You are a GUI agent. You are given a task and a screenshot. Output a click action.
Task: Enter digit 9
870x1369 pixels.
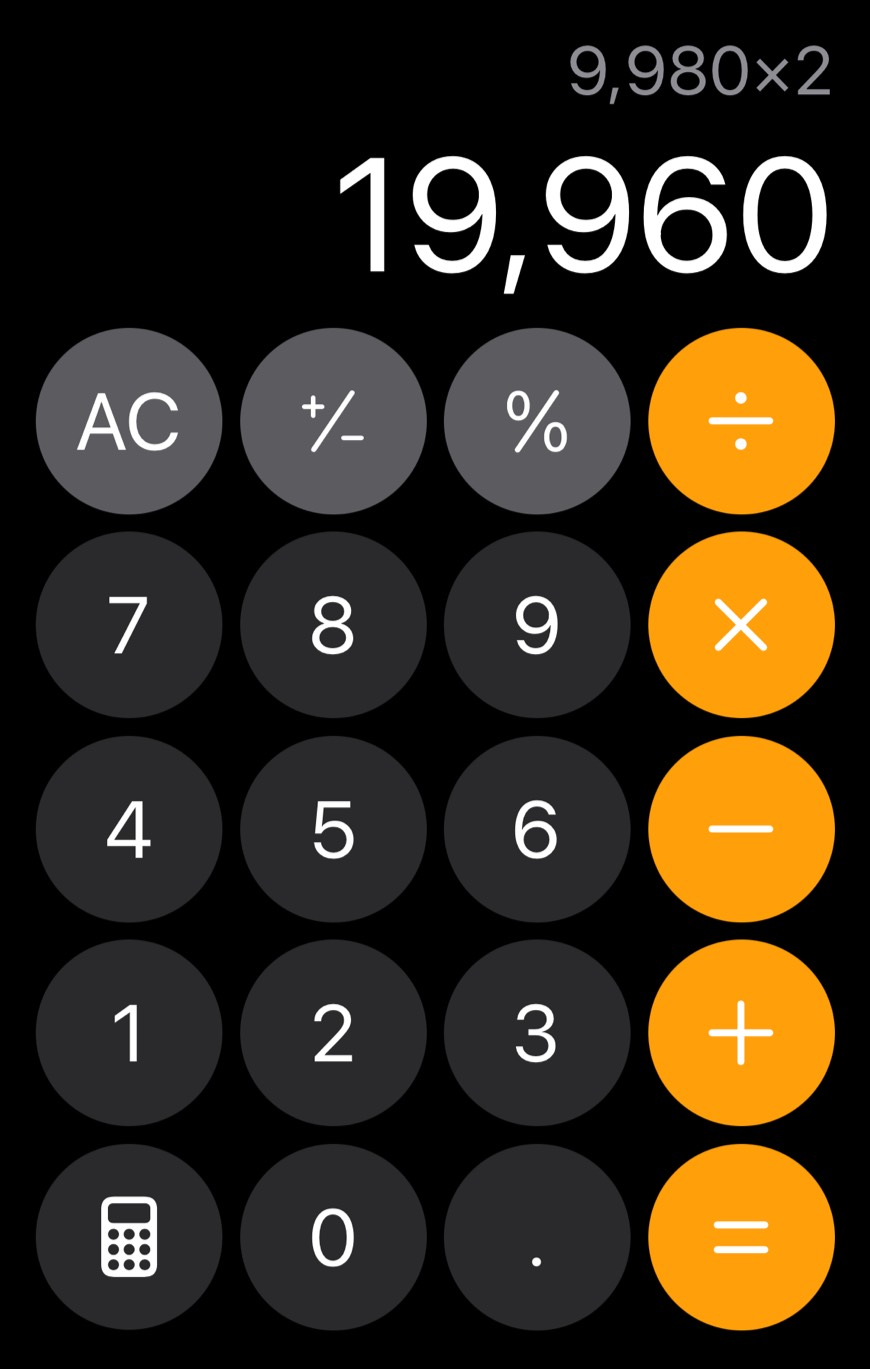click(x=537, y=625)
